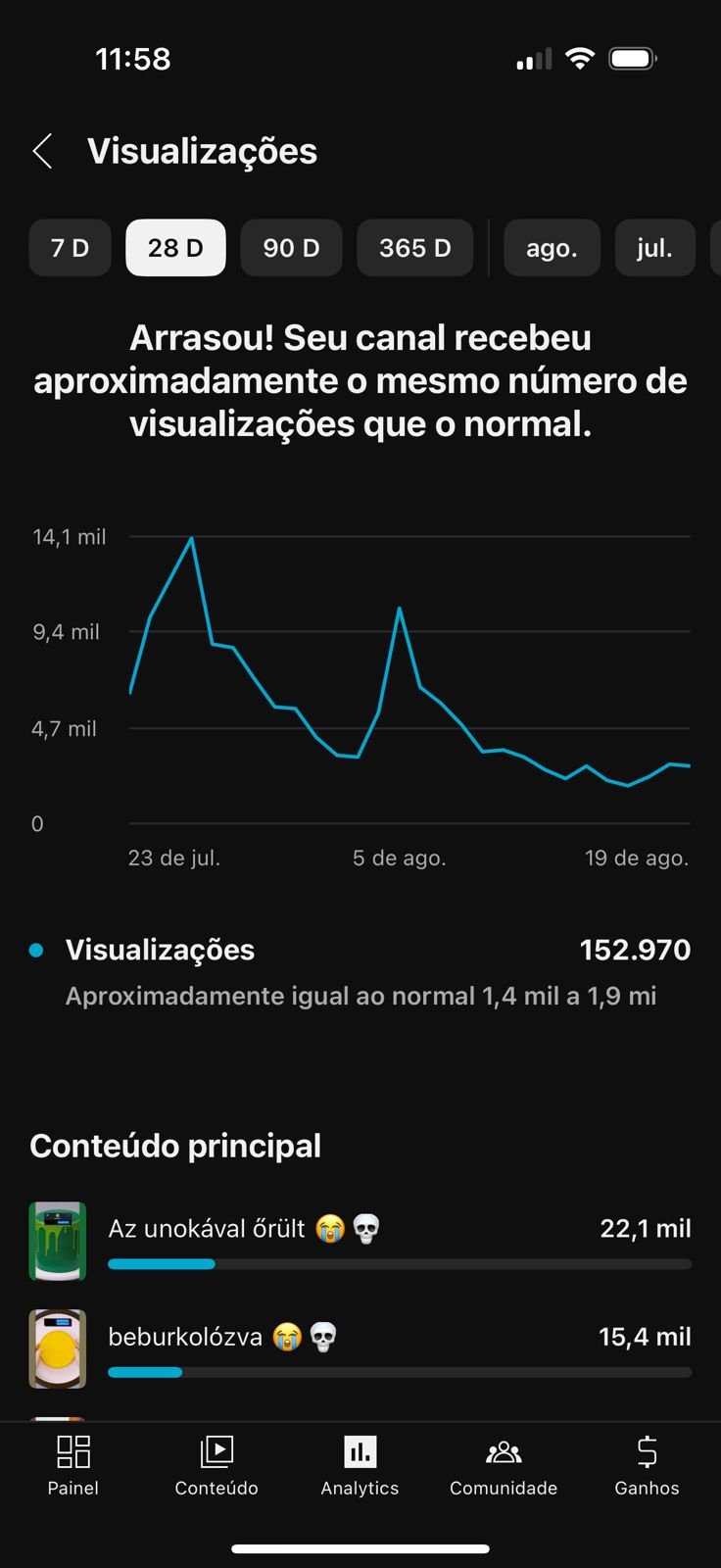Open the Ganhos tab

[x=647, y=1466]
